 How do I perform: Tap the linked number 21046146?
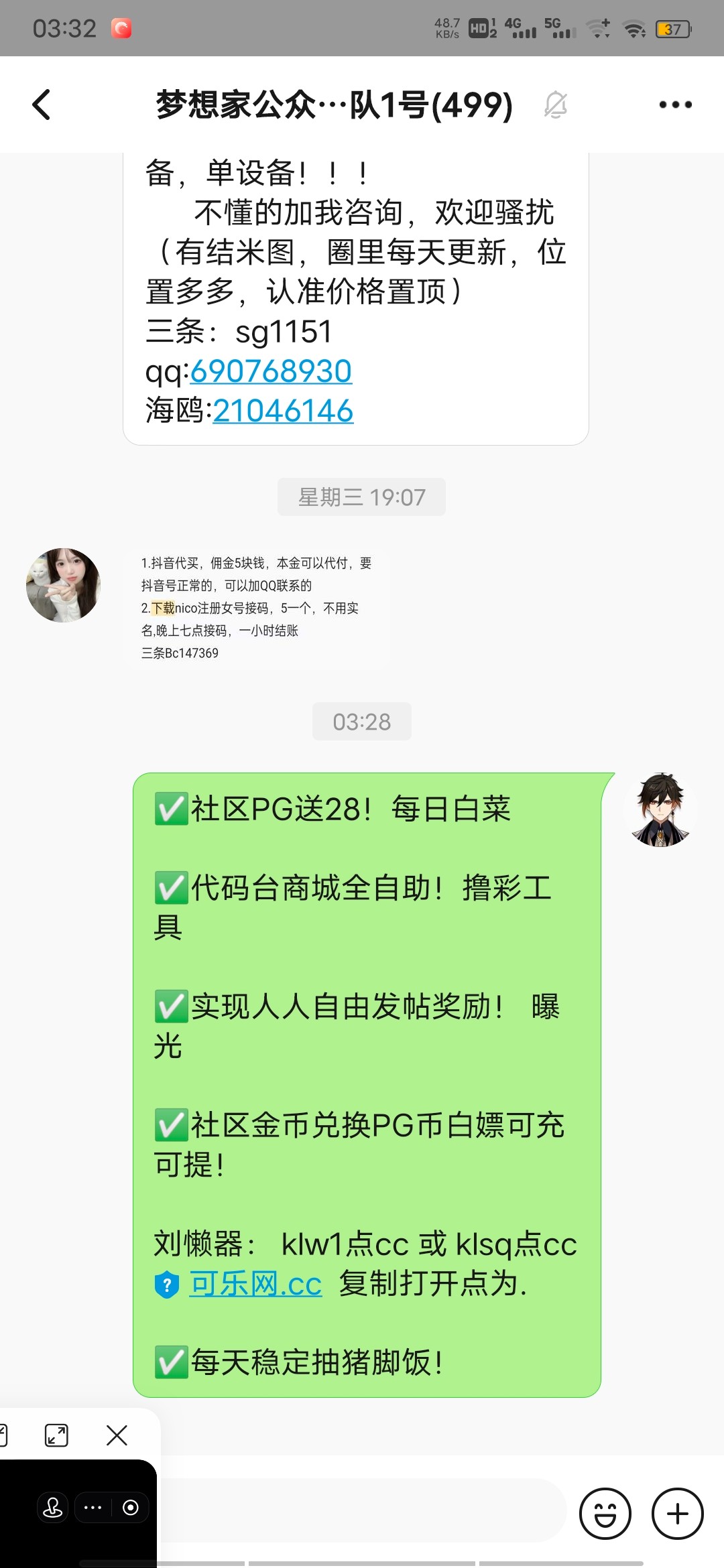tap(283, 411)
